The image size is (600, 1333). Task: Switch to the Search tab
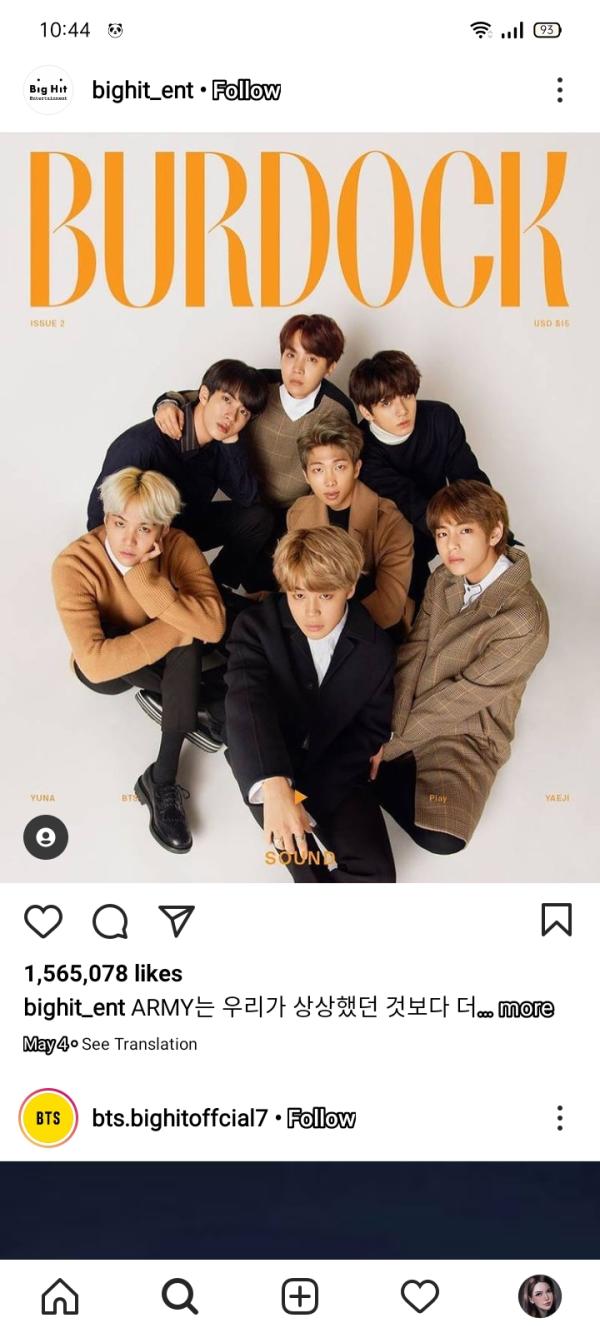coord(180,1297)
